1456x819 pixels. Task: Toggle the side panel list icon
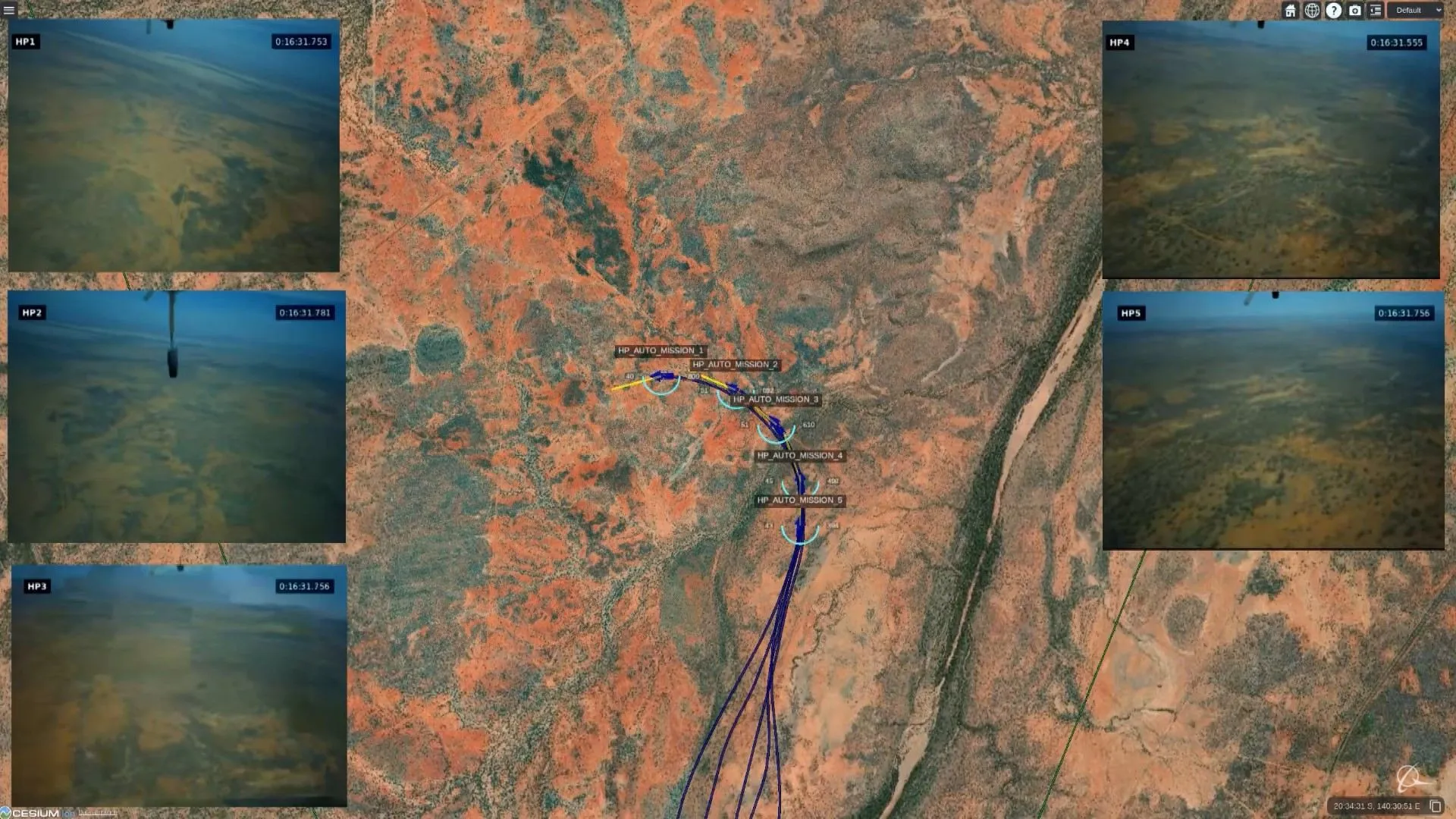point(1376,11)
